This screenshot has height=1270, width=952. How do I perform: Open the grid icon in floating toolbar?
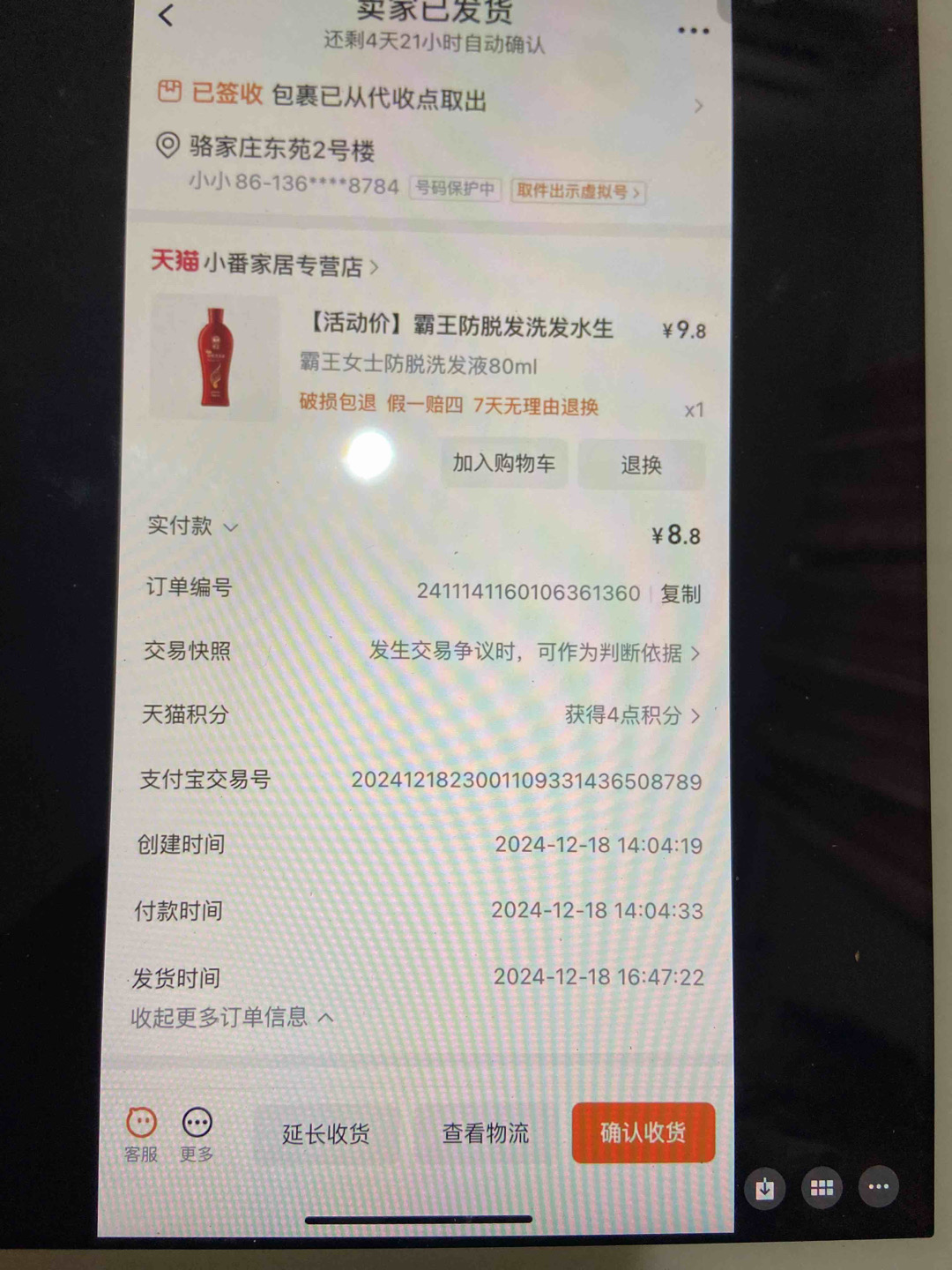pyautogui.click(x=822, y=1188)
